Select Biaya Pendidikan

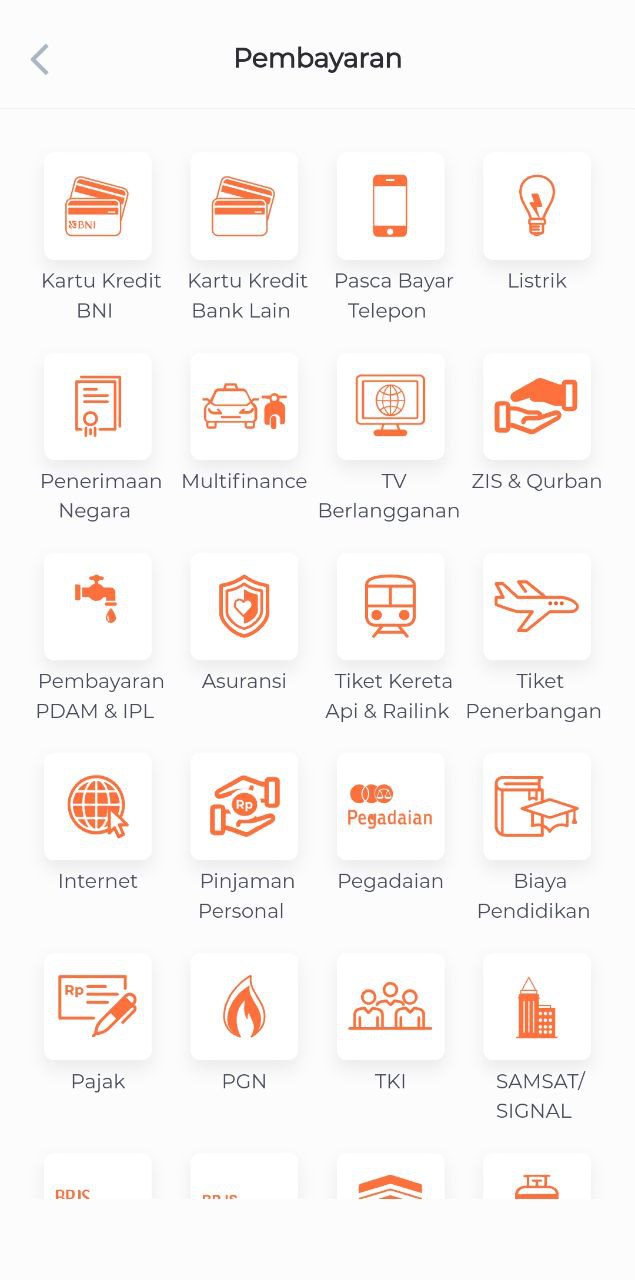click(x=537, y=806)
